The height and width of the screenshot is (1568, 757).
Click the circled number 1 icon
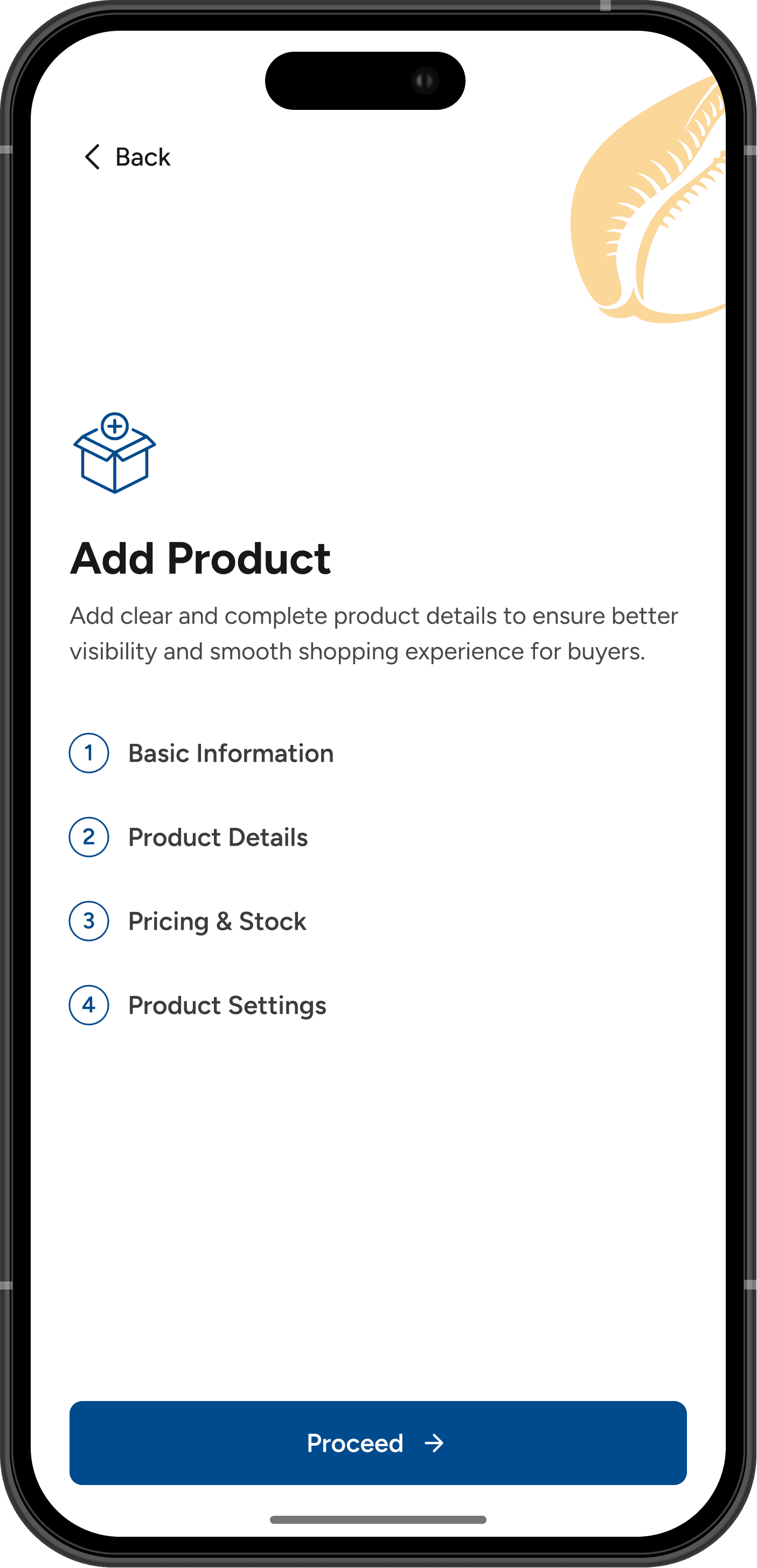pos(89,753)
